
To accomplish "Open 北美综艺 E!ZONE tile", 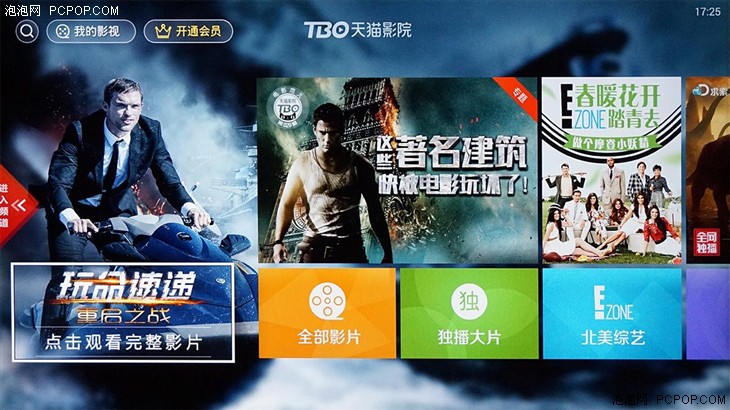I will coord(611,313).
